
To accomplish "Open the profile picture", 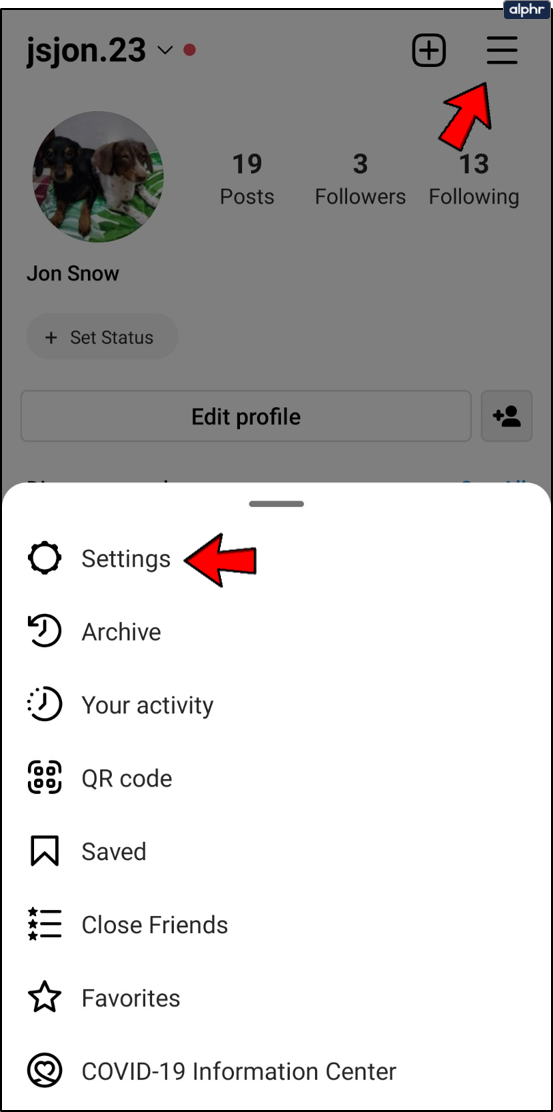I will 98,177.
